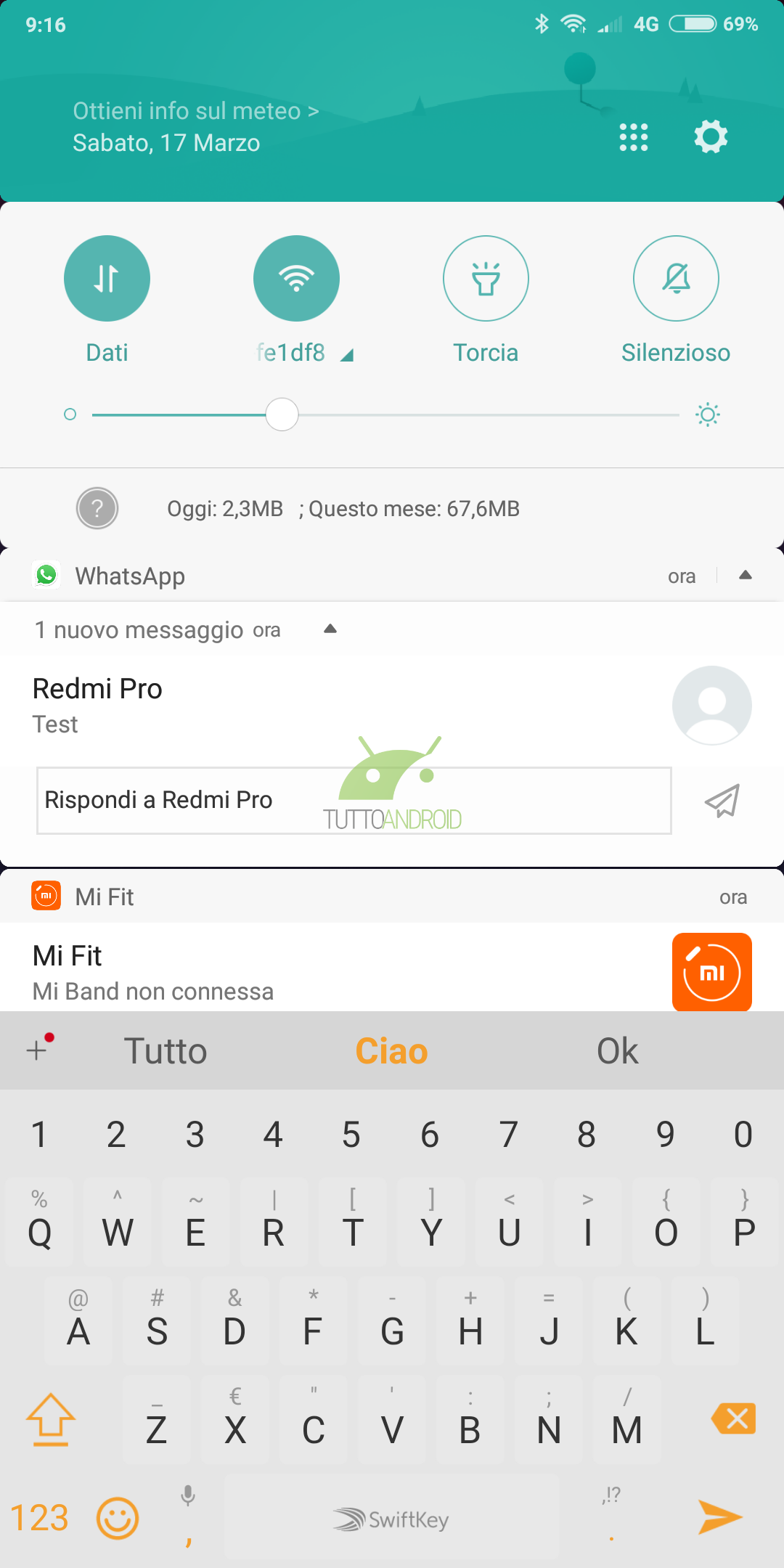Turn on the Torcia flashlight
This screenshot has width=784, height=1568.
[x=486, y=278]
